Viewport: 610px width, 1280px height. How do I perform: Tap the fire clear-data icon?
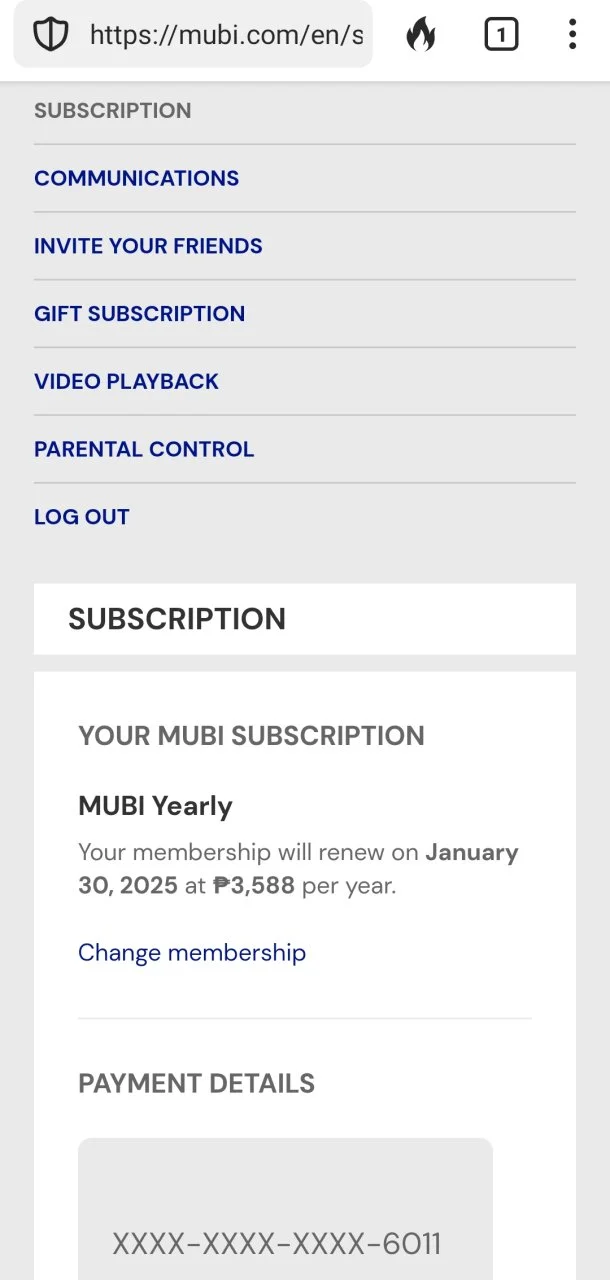coord(421,36)
